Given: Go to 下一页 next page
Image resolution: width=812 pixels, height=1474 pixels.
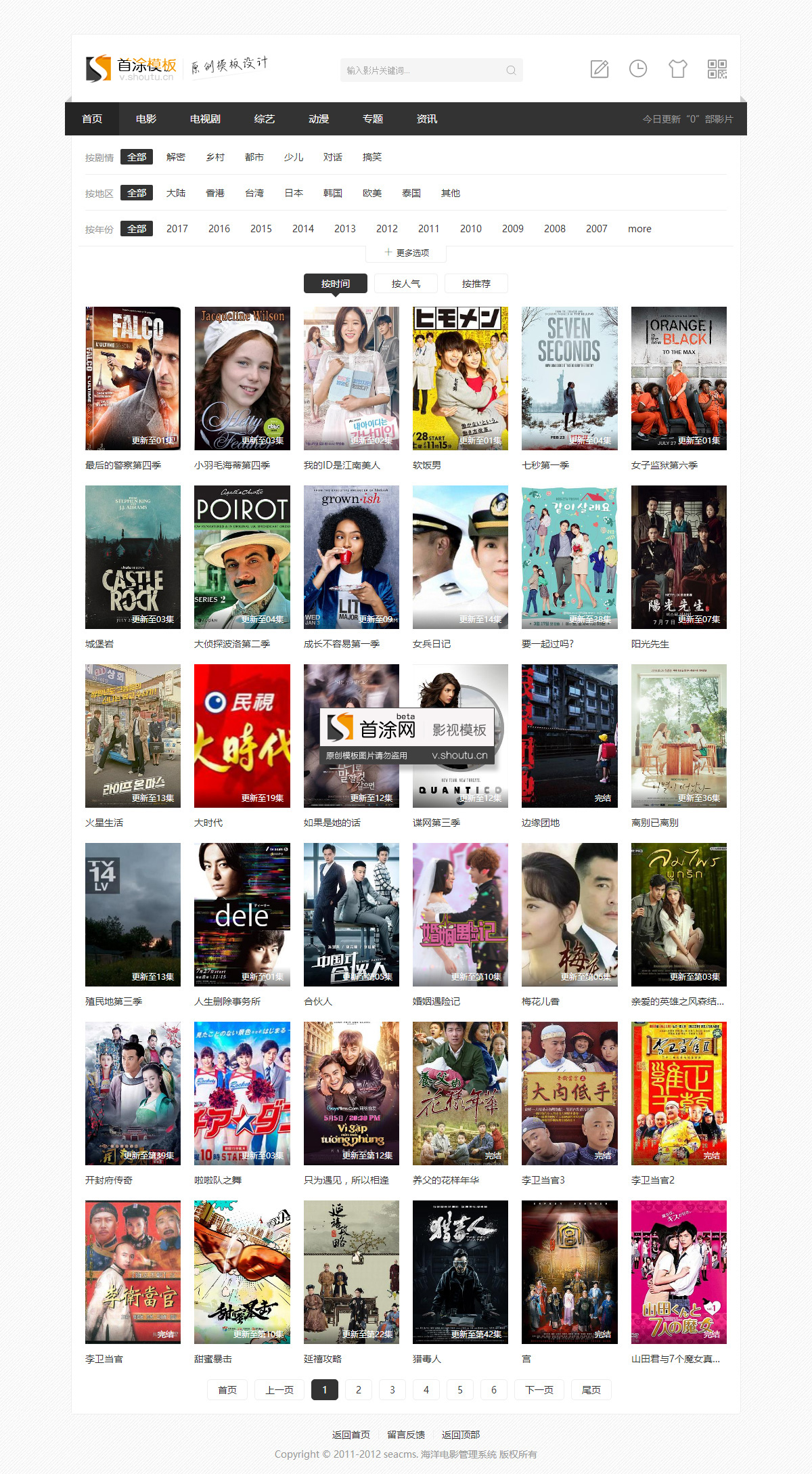Looking at the screenshot, I should 539,1390.
